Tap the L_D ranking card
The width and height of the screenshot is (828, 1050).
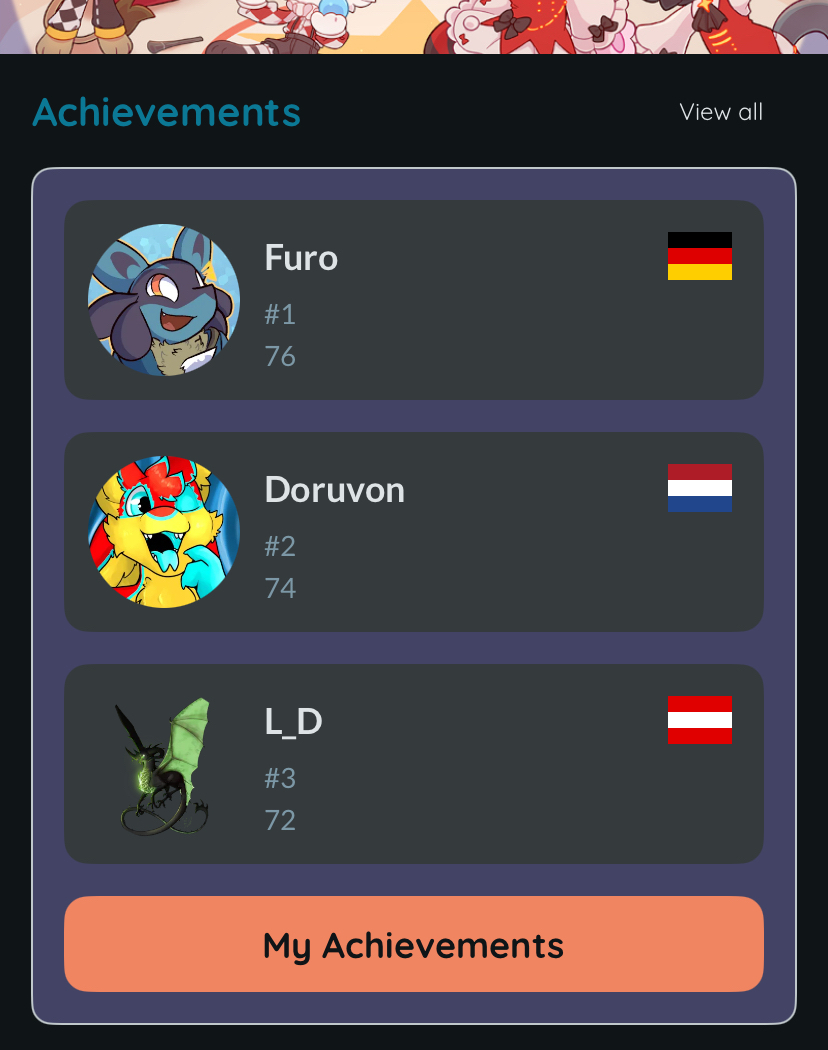point(414,764)
